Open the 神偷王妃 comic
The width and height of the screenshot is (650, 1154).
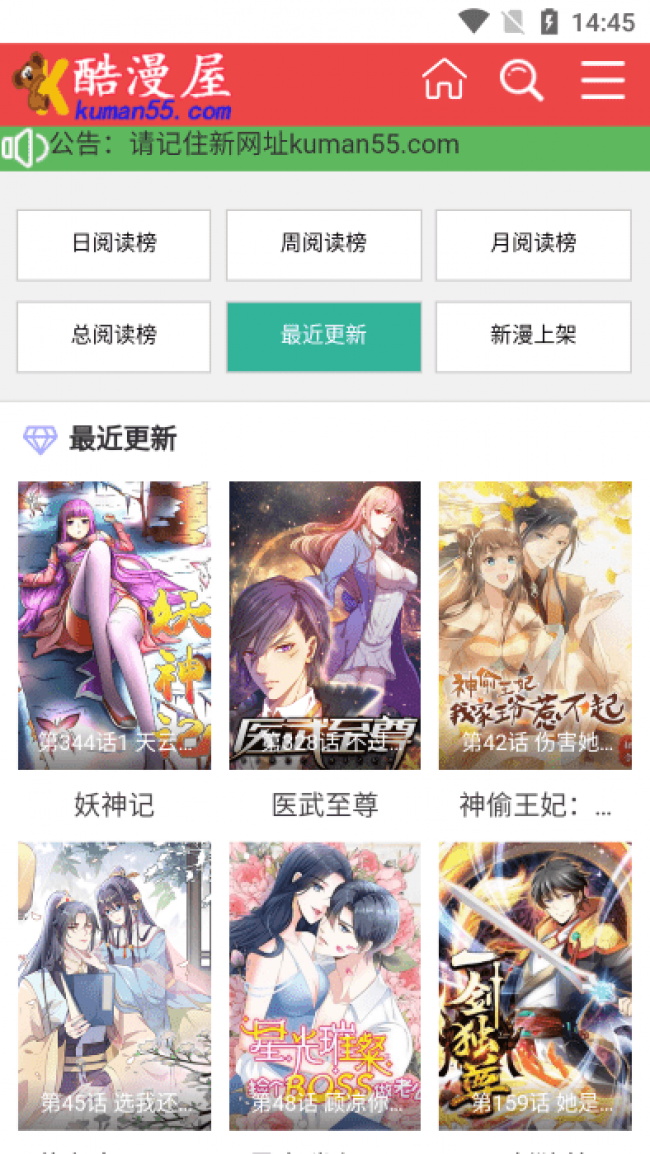535,625
